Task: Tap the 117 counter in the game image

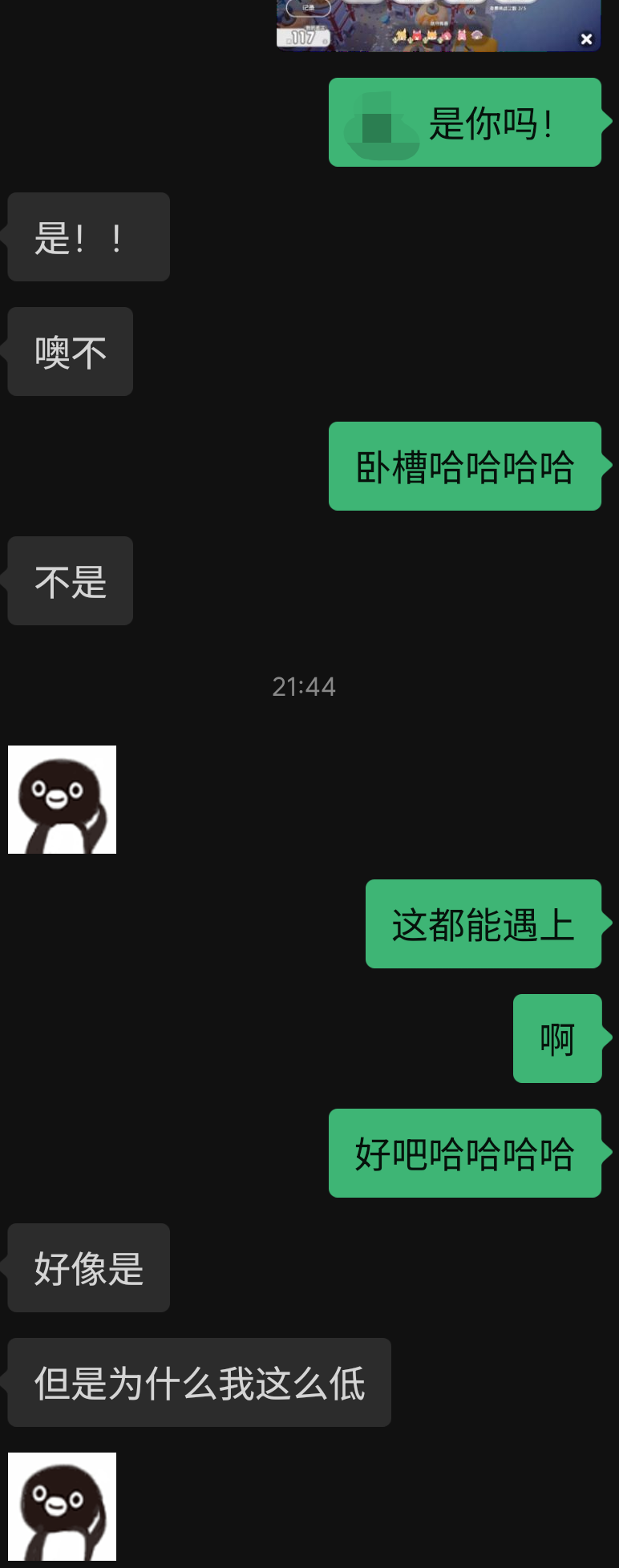Action: (x=303, y=36)
